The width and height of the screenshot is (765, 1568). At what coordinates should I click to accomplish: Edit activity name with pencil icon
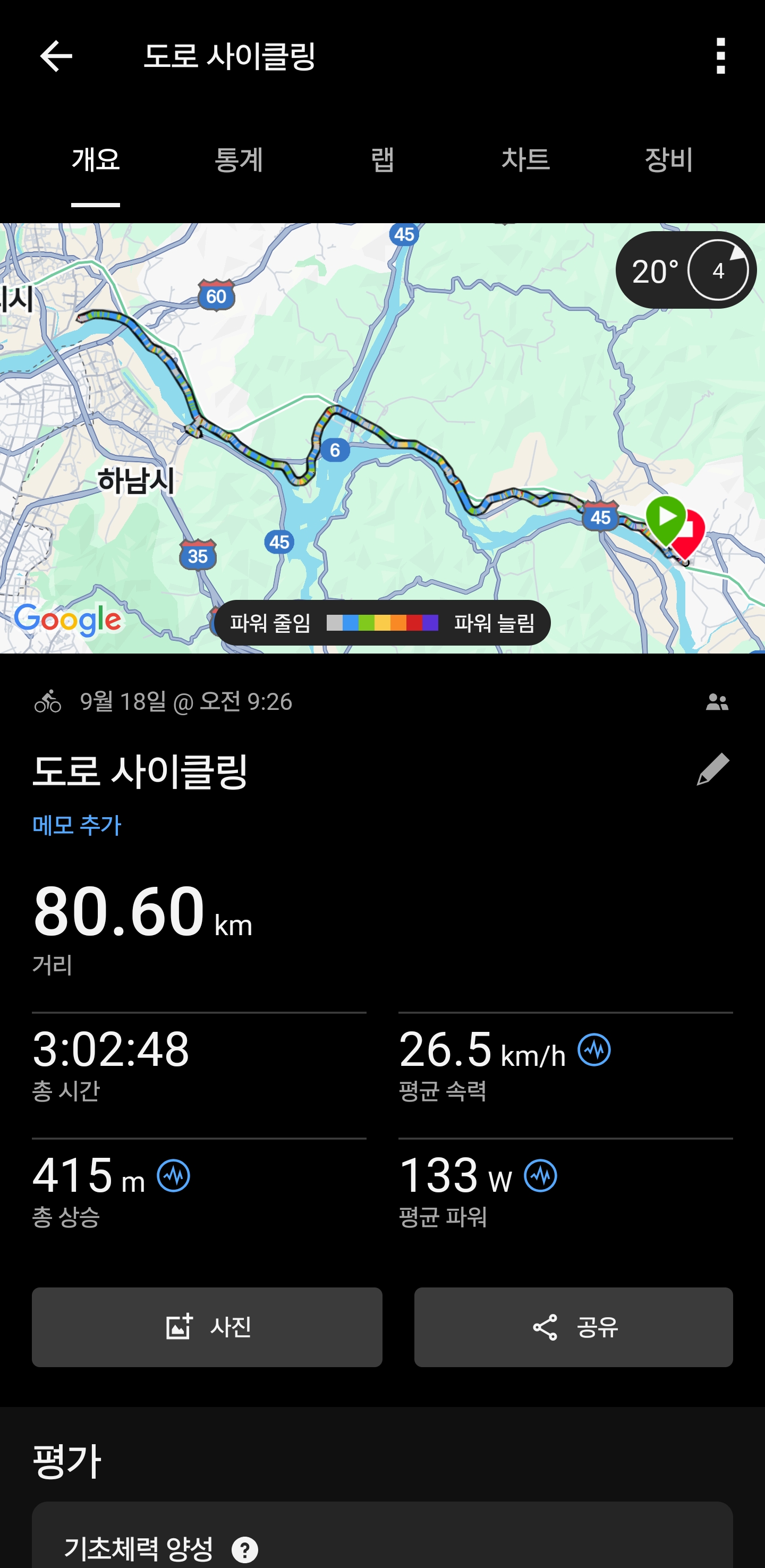click(712, 769)
